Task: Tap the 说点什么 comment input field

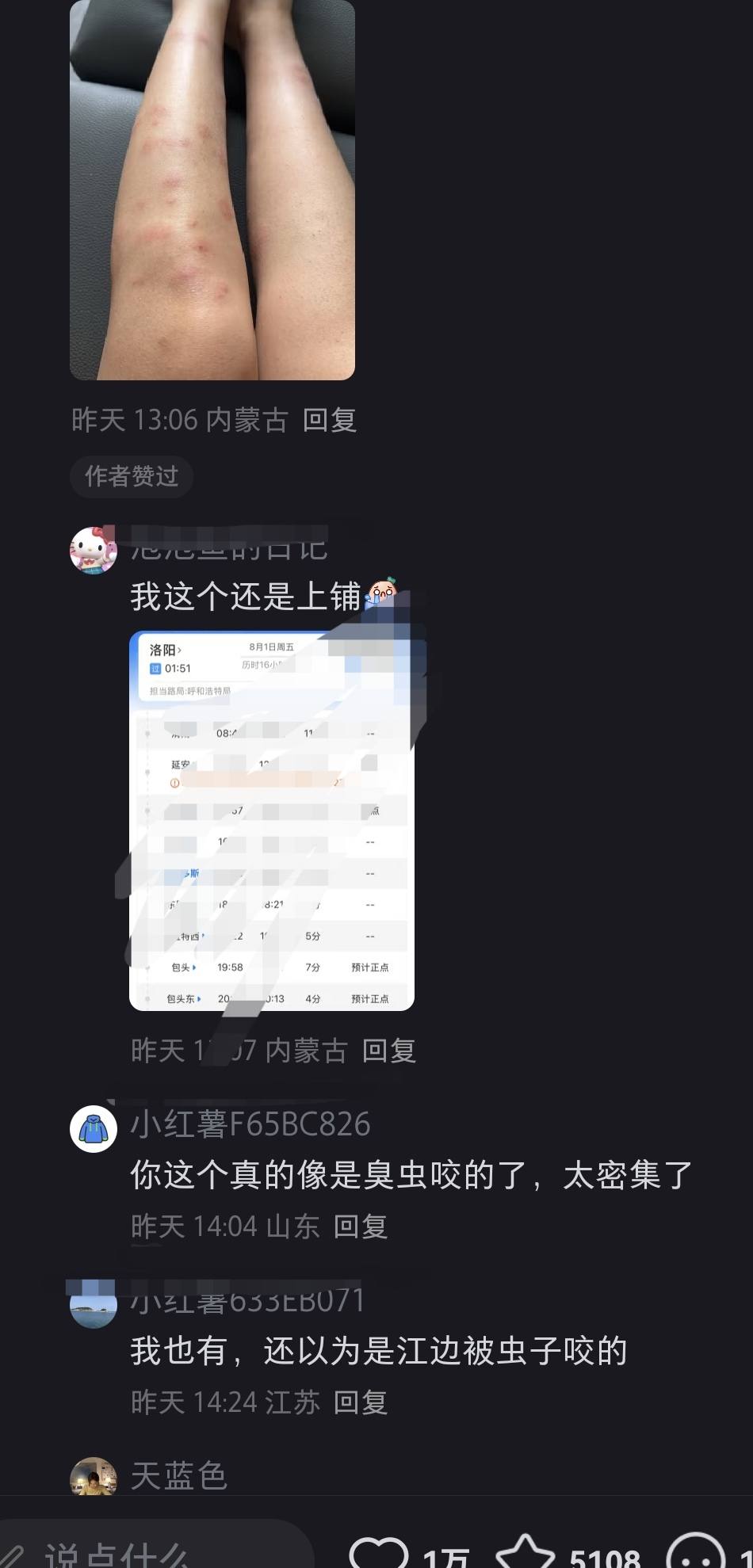Action: pyautogui.click(x=151, y=1553)
